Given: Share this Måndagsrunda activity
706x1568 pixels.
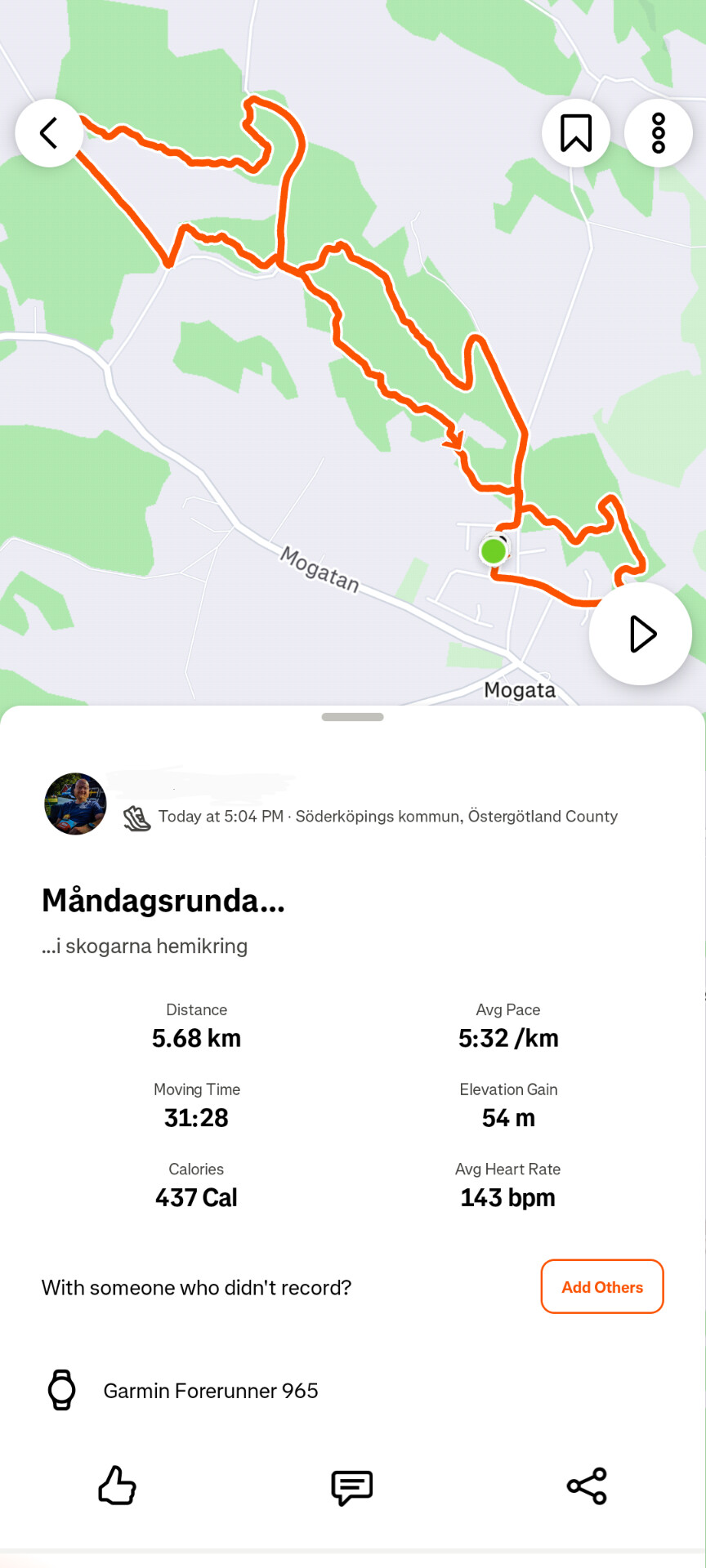Looking at the screenshot, I should (587, 1486).
